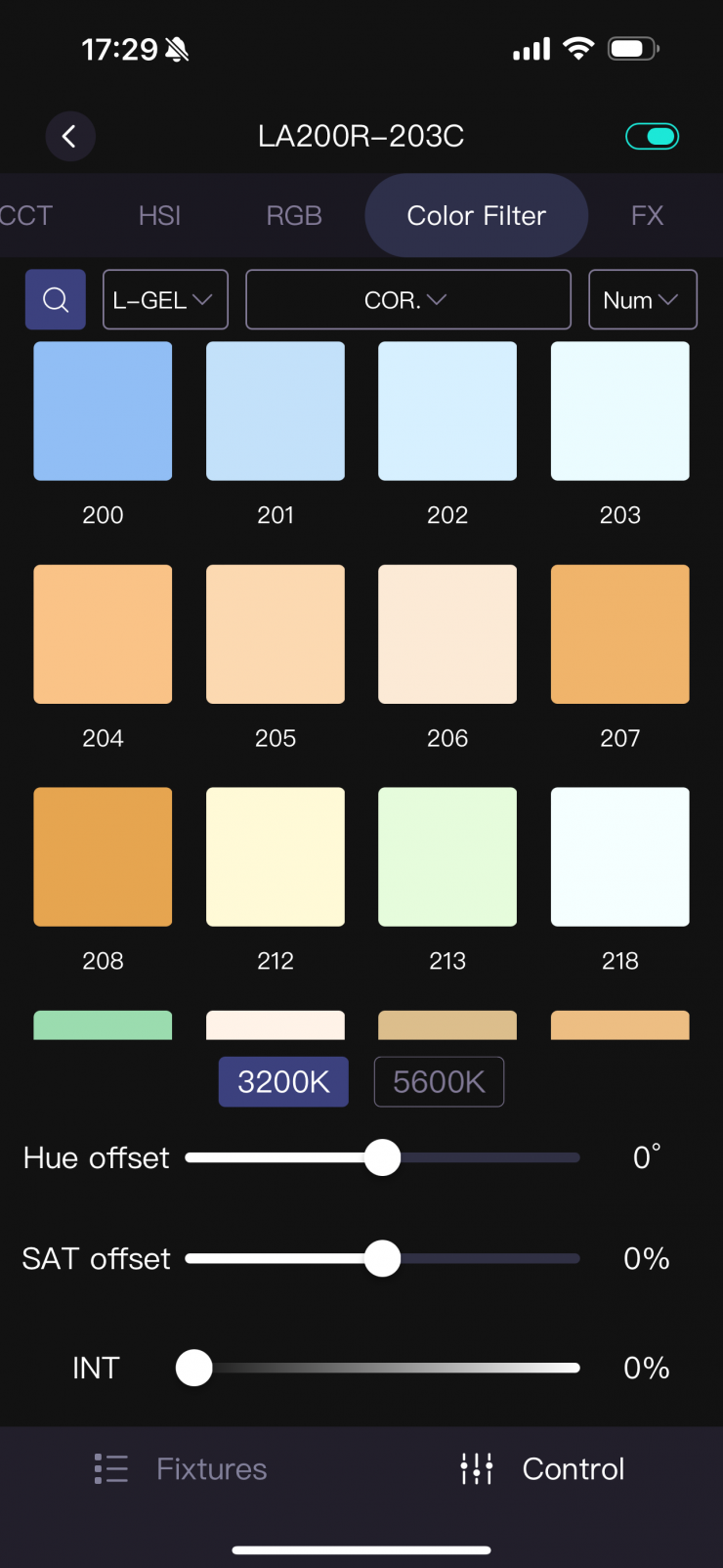The image size is (723, 1568).
Task: Switch to the RGB tab
Action: point(293,216)
